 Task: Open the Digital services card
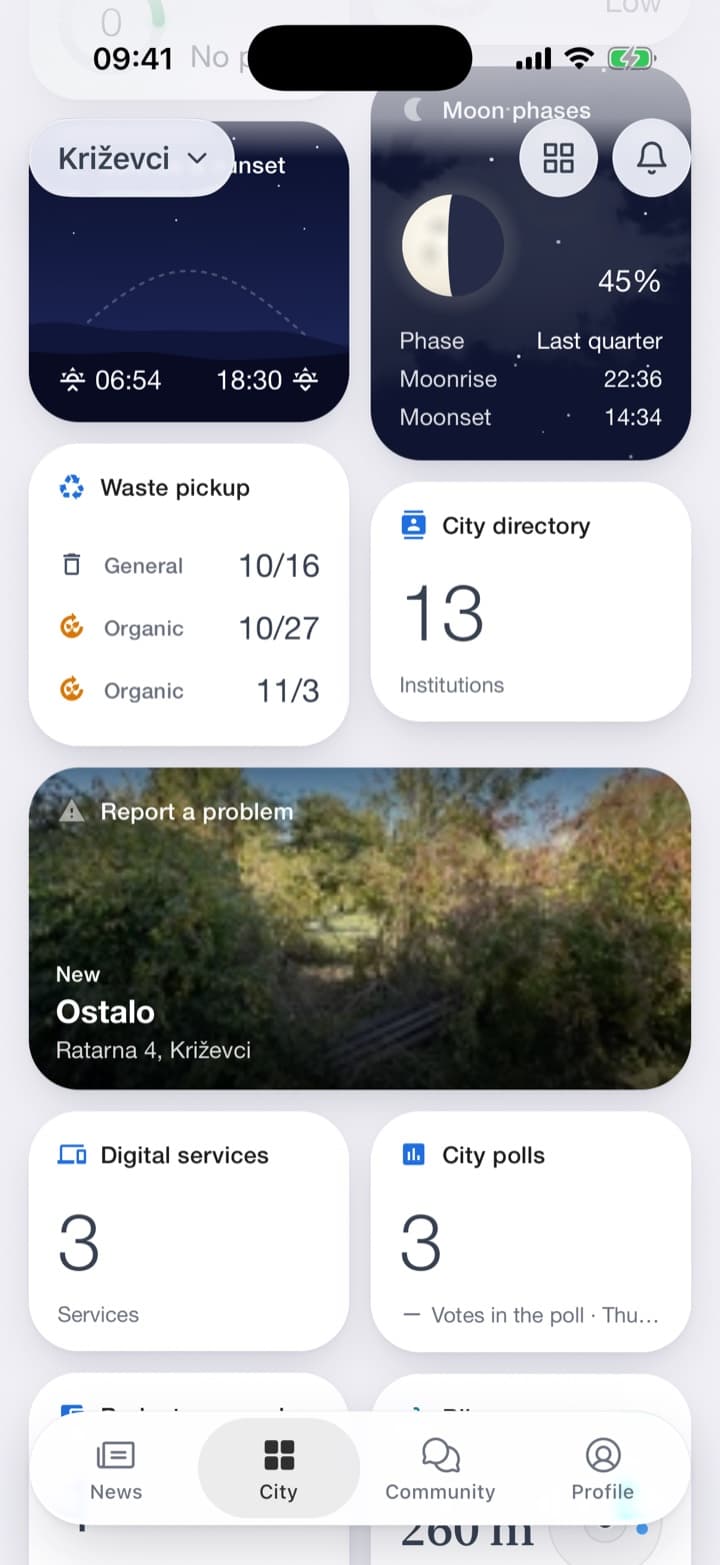coord(189,1232)
